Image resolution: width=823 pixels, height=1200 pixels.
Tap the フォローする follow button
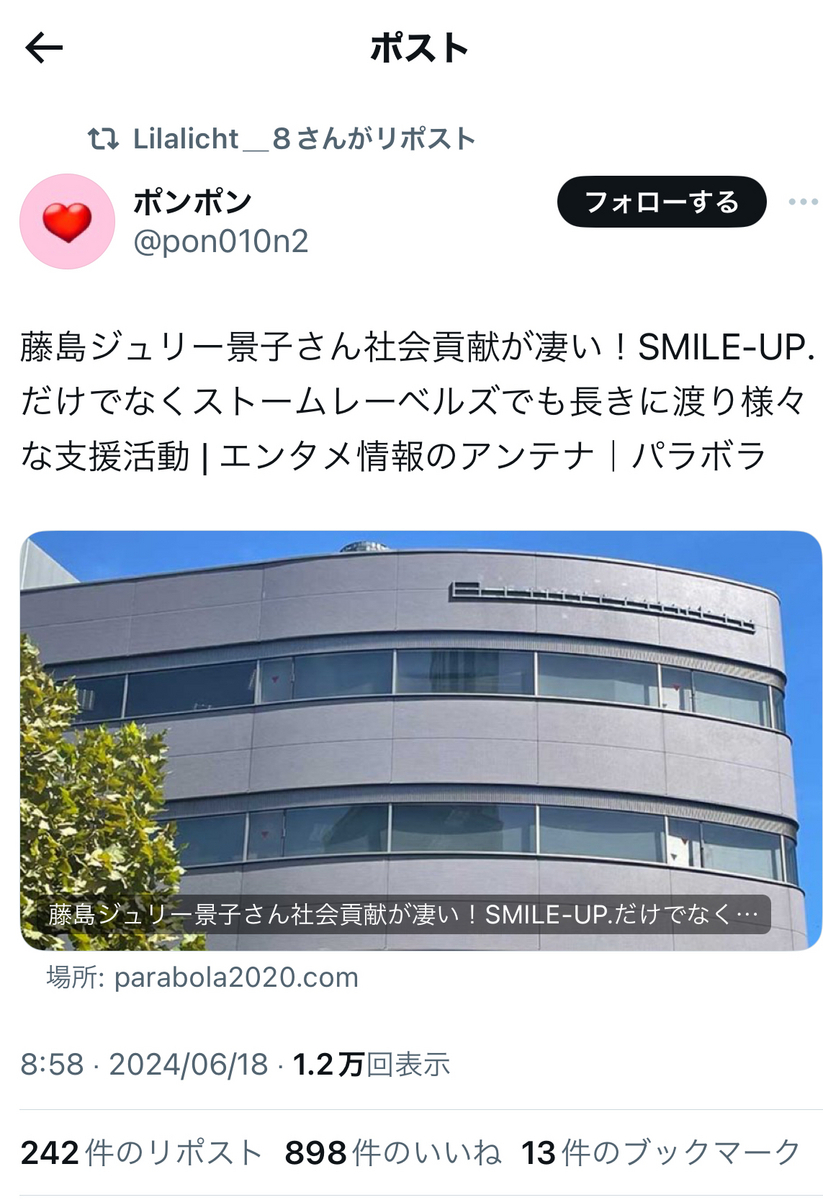[x=661, y=203]
